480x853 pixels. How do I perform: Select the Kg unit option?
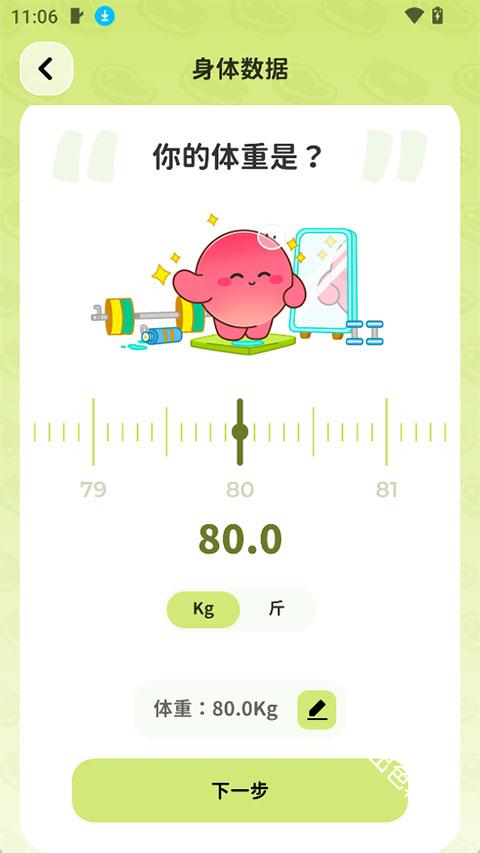pyautogui.click(x=203, y=609)
